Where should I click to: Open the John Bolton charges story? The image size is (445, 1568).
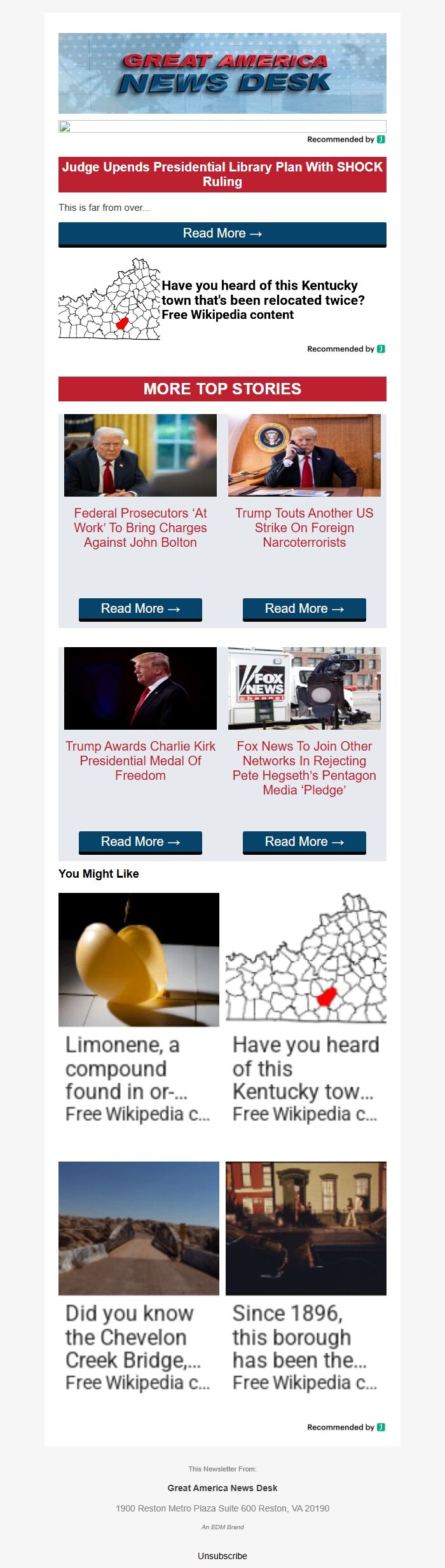pos(140,527)
